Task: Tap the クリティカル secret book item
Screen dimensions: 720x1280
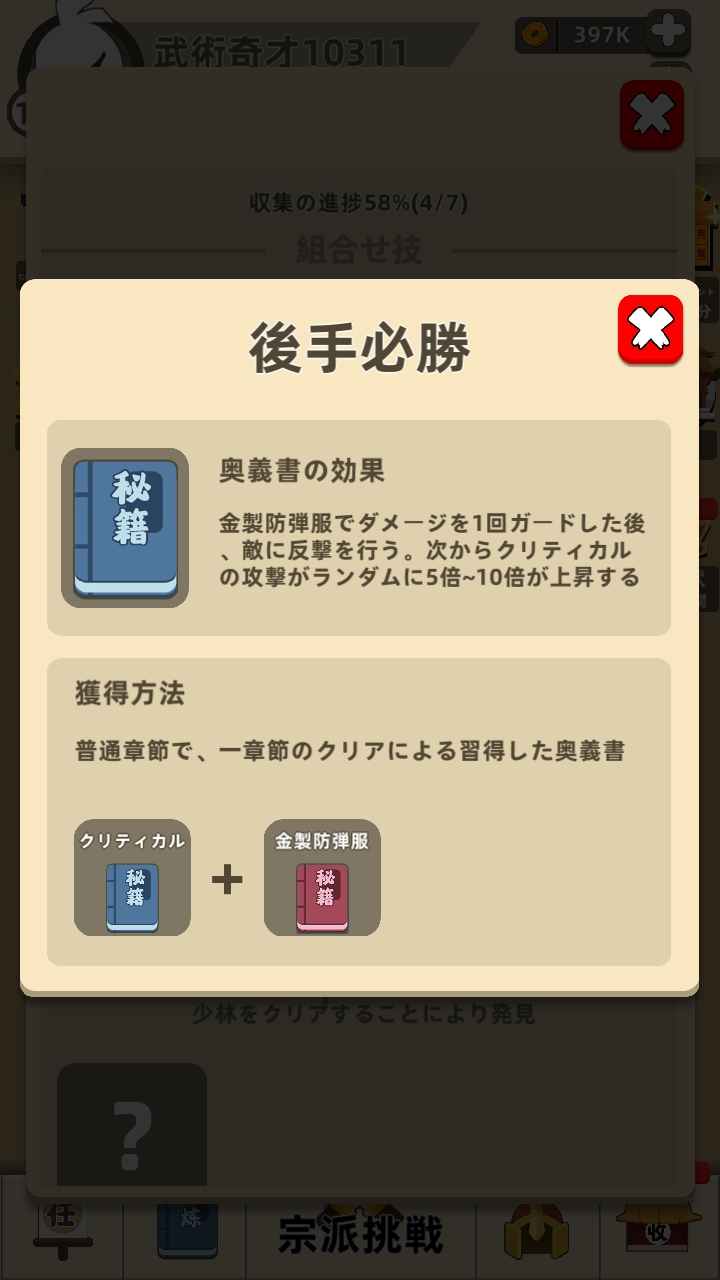Action: pos(132,878)
